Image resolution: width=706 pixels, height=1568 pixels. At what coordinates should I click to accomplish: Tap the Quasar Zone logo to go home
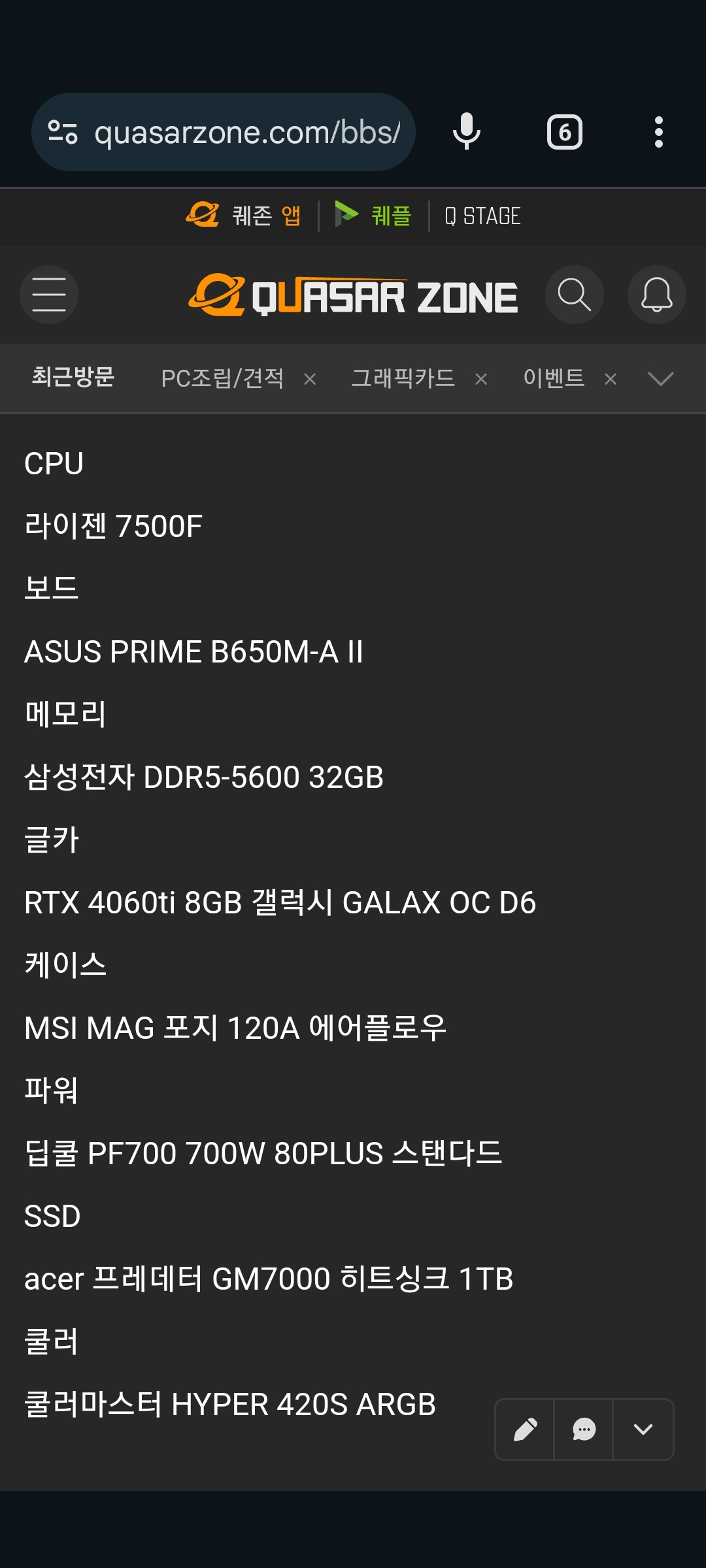(x=353, y=295)
